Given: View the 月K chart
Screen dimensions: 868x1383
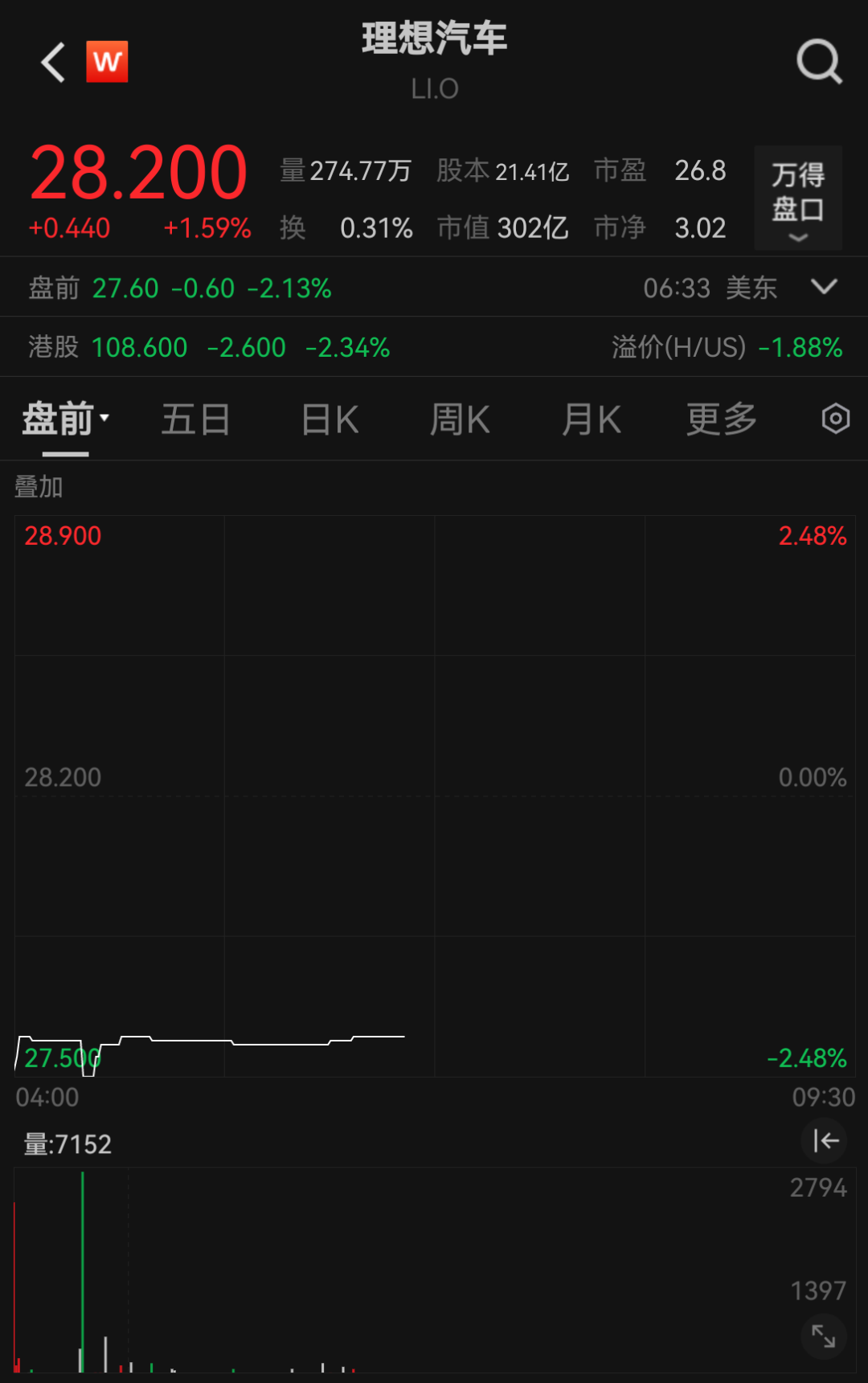Looking at the screenshot, I should [x=591, y=419].
